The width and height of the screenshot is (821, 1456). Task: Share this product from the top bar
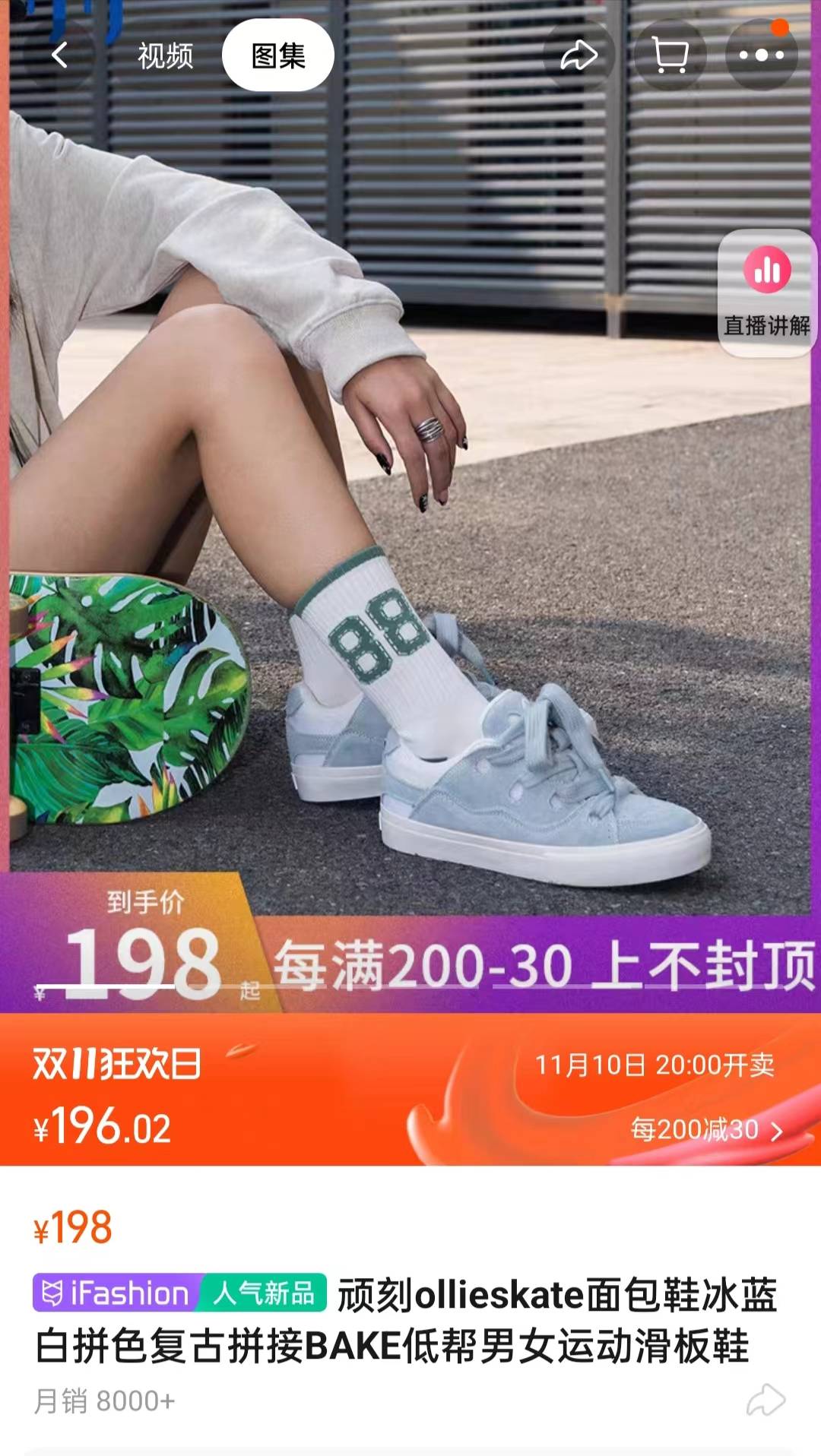point(579,55)
